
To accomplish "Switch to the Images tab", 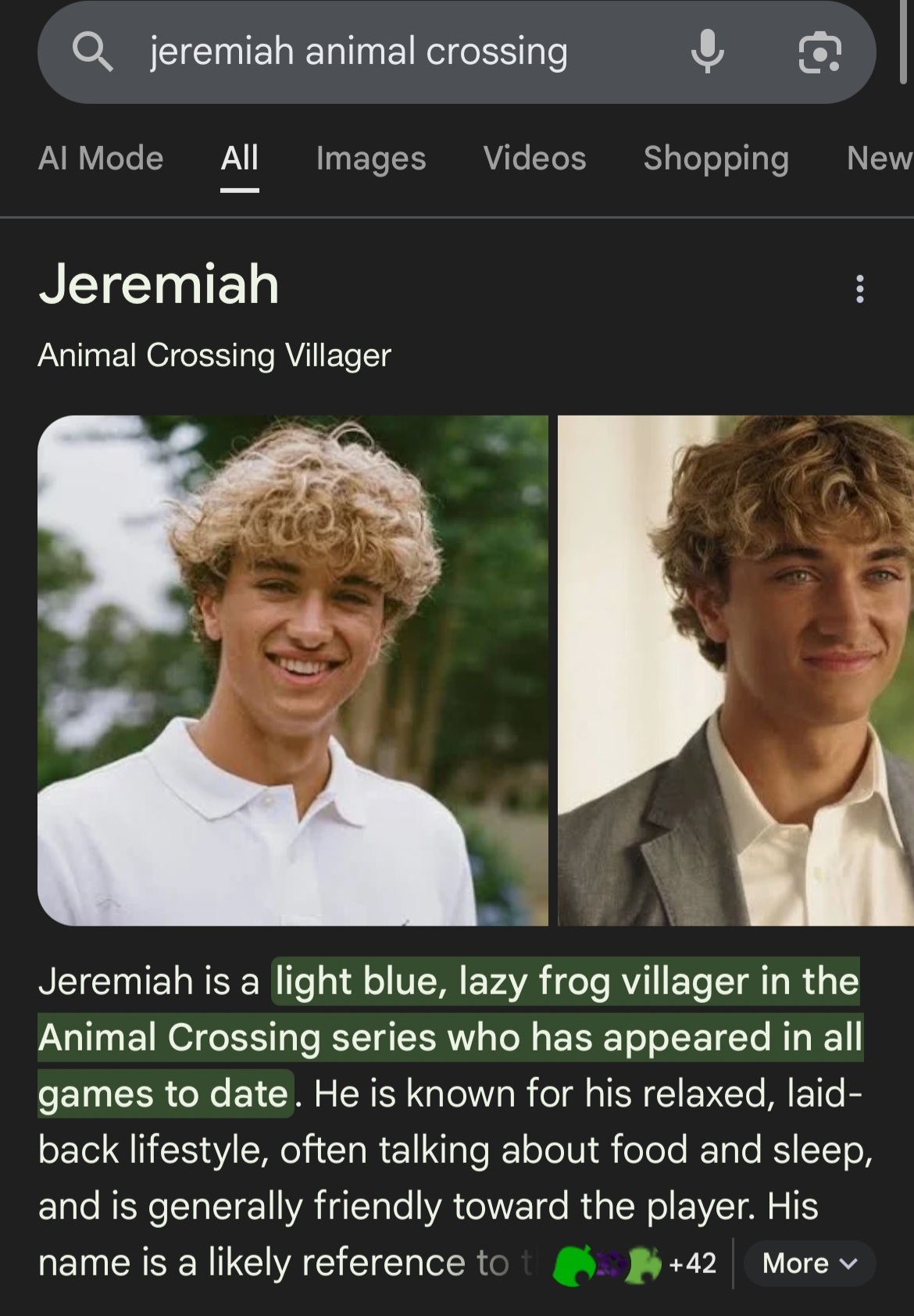I will point(371,159).
